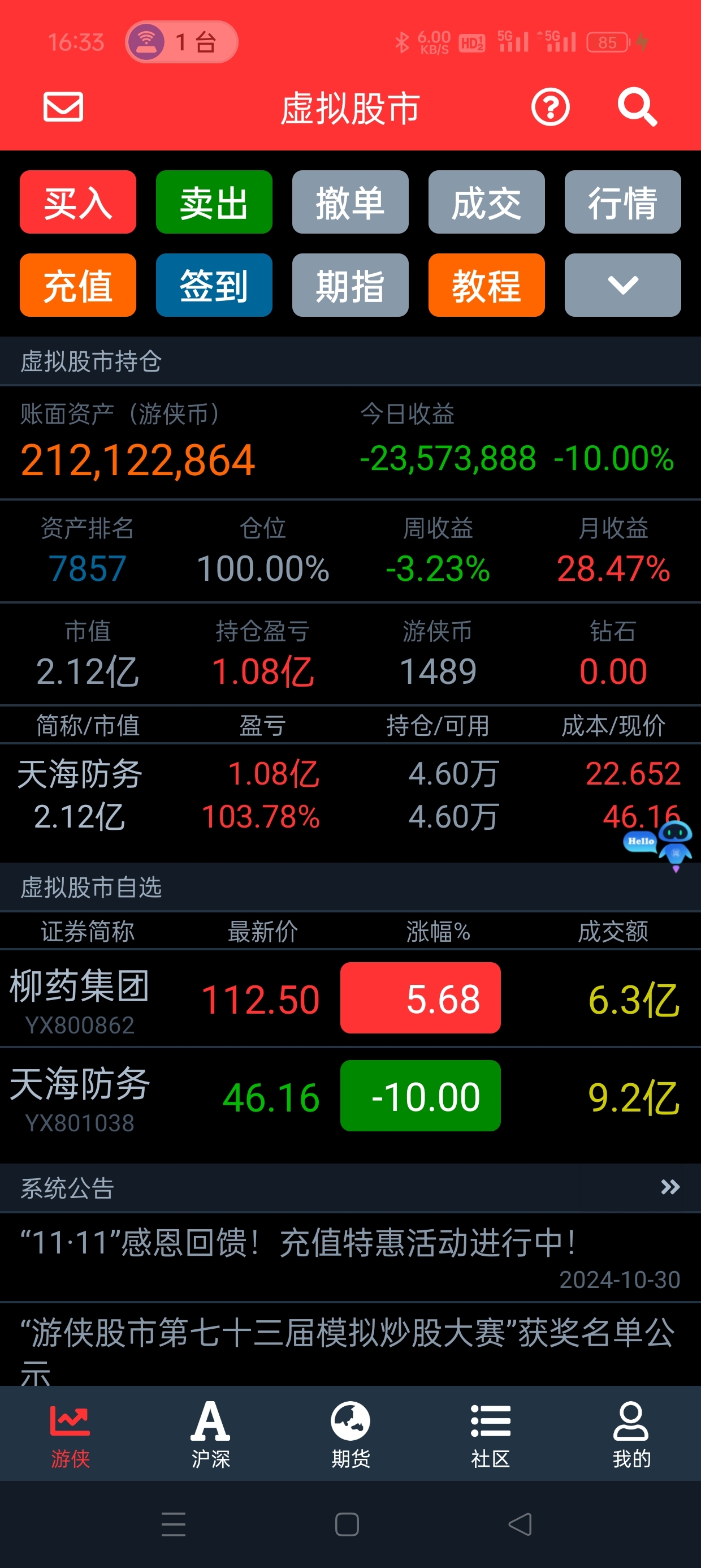Switch to the 社区 community tab
The height and width of the screenshot is (1568, 701).
[491, 1433]
